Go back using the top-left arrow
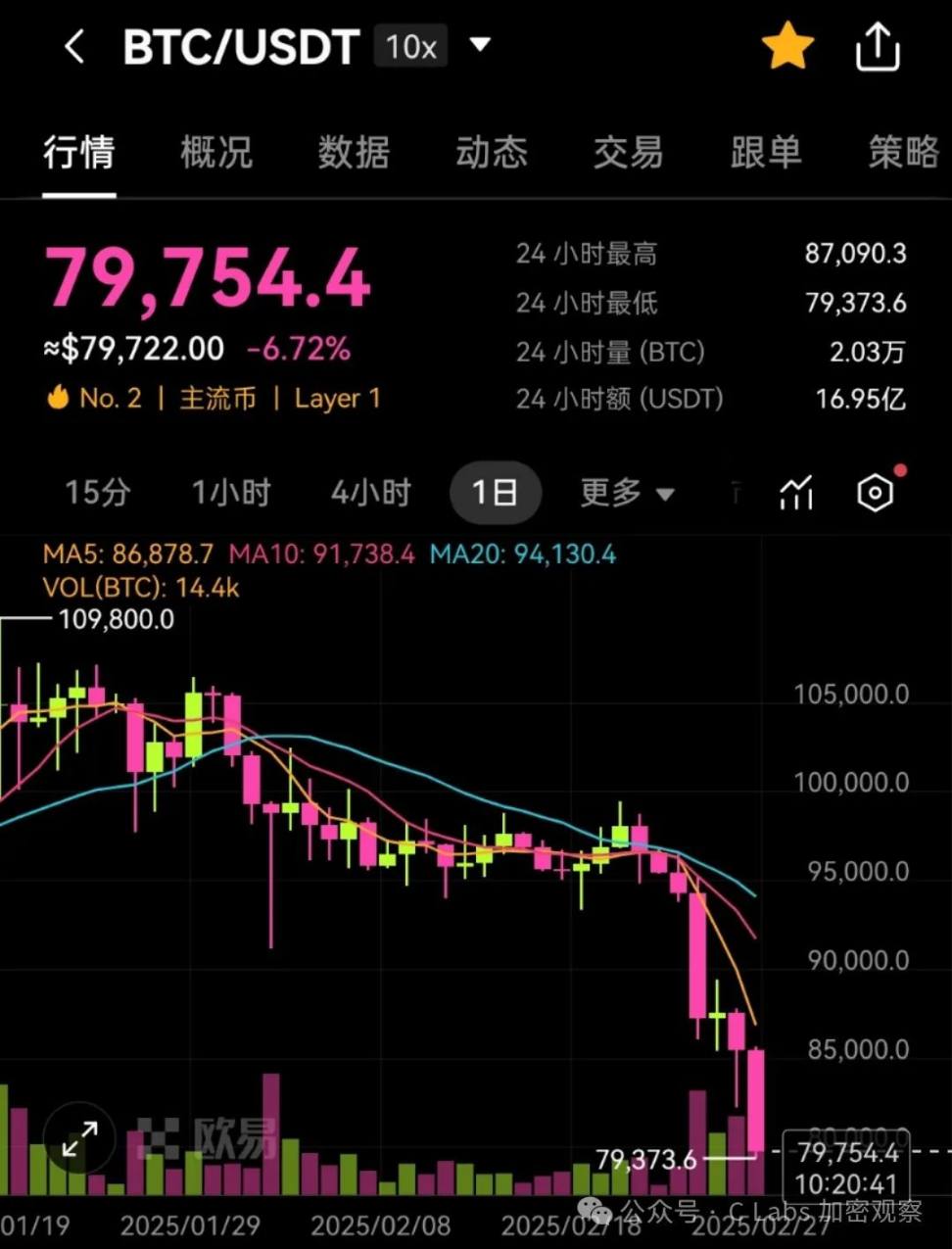 pos(74,46)
